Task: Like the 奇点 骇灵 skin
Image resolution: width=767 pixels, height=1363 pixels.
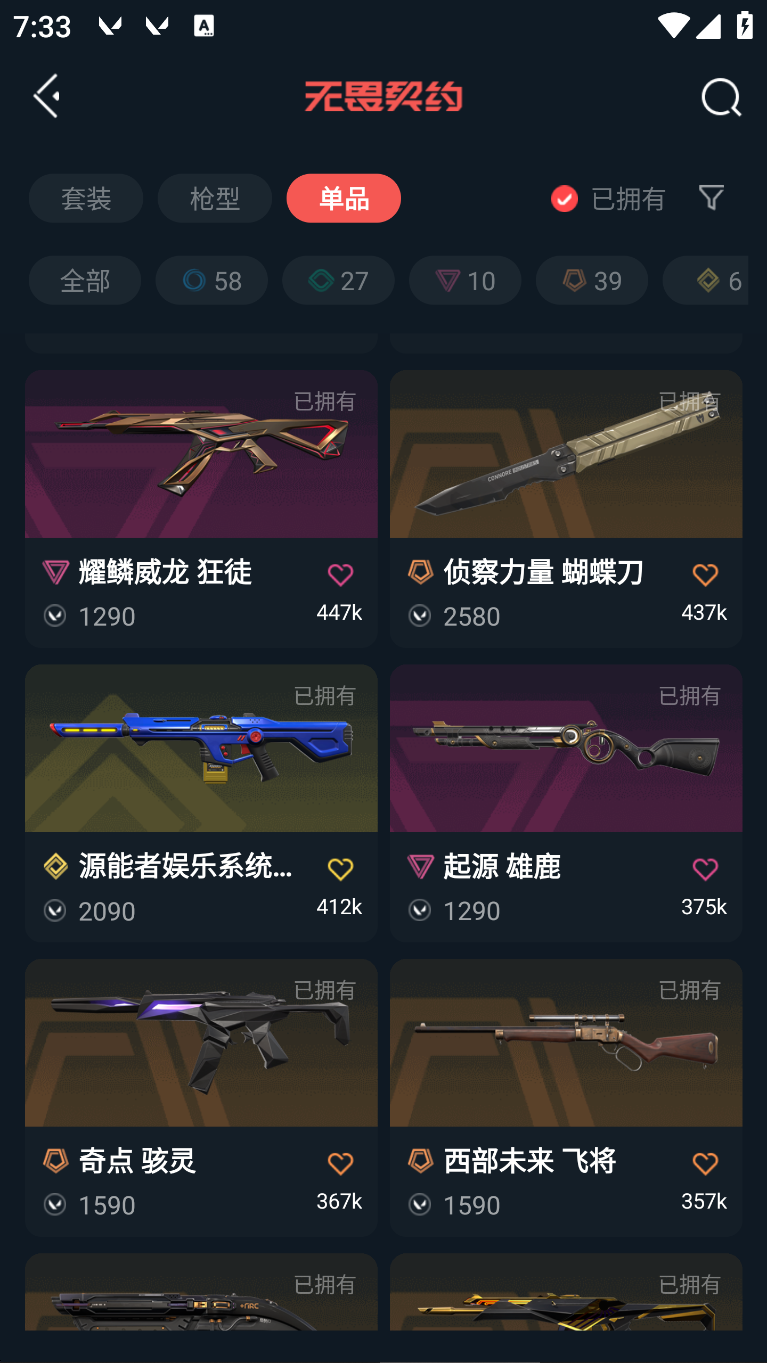Action: (x=340, y=1163)
